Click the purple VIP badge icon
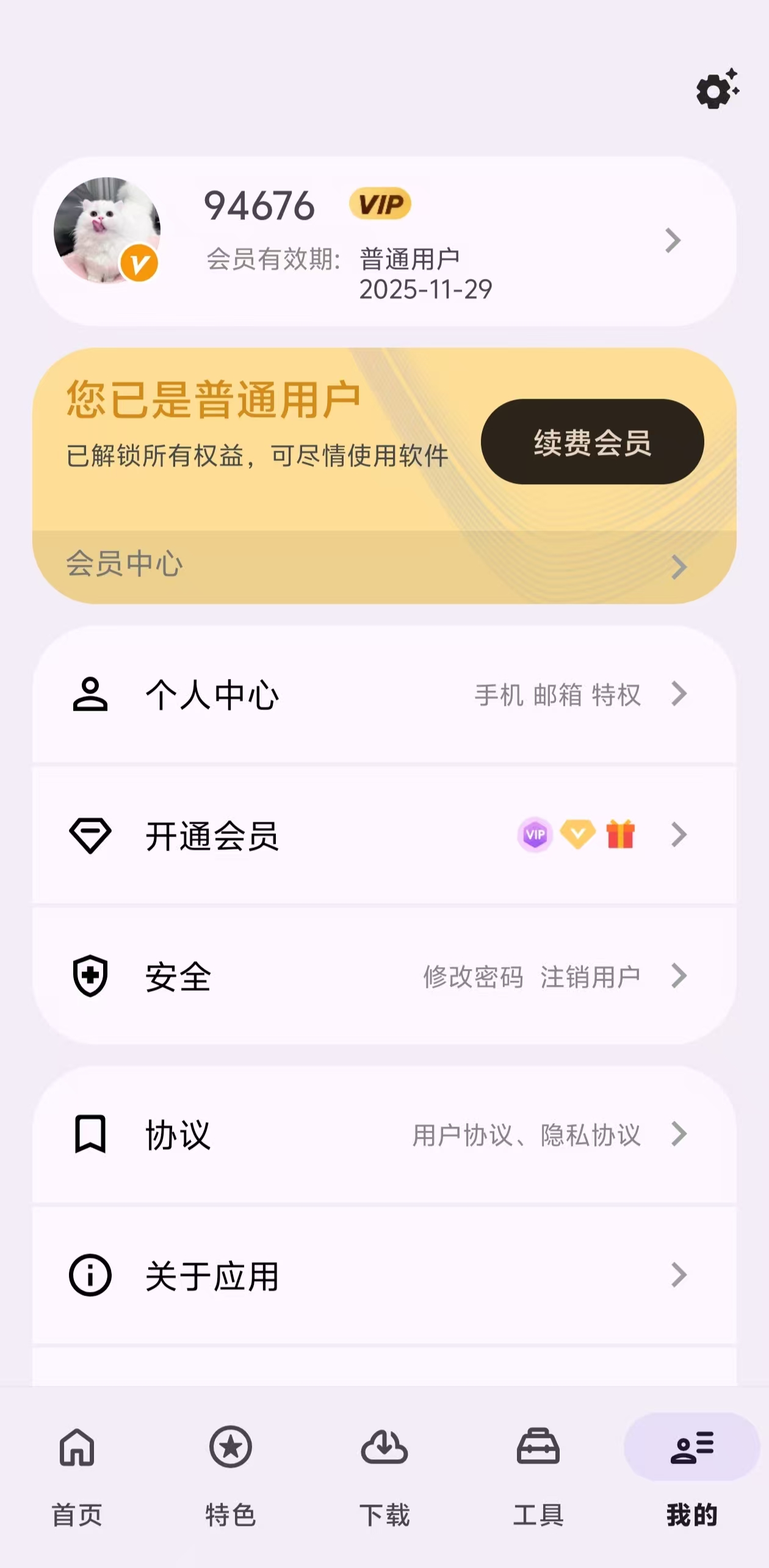Viewport: 769px width, 1568px height. (535, 835)
